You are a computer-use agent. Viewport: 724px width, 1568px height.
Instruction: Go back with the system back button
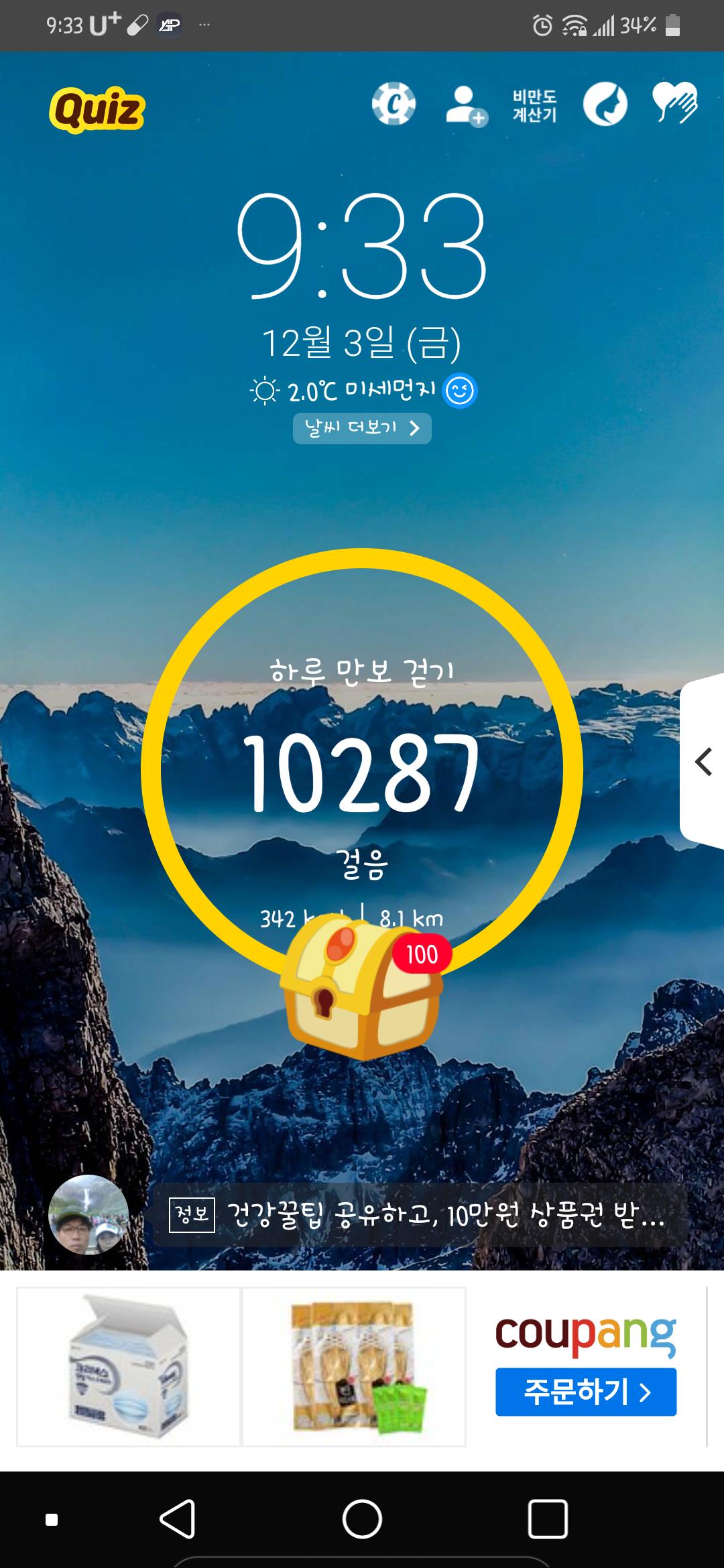[x=178, y=1518]
